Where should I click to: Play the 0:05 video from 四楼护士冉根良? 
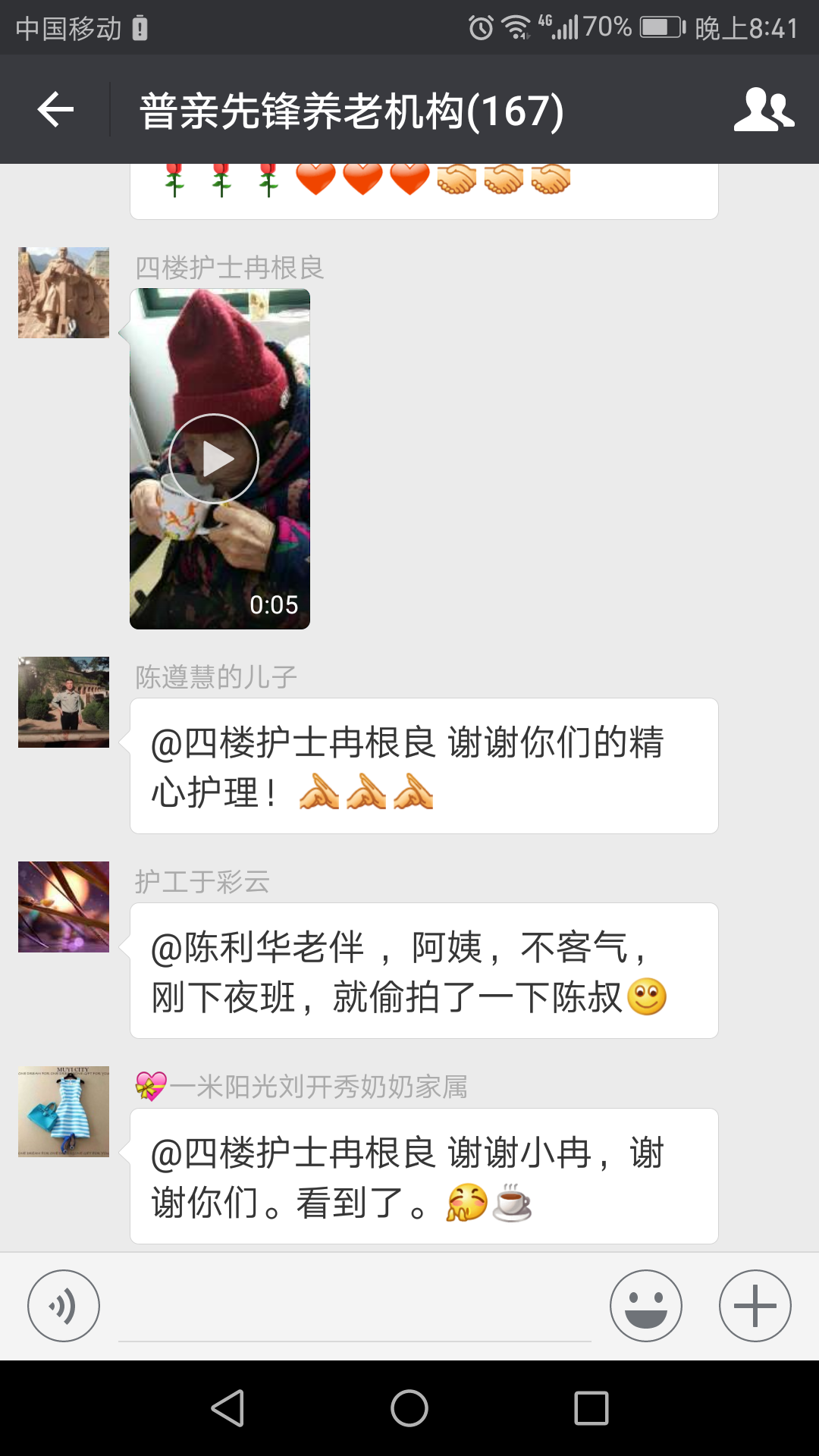pos(214,459)
